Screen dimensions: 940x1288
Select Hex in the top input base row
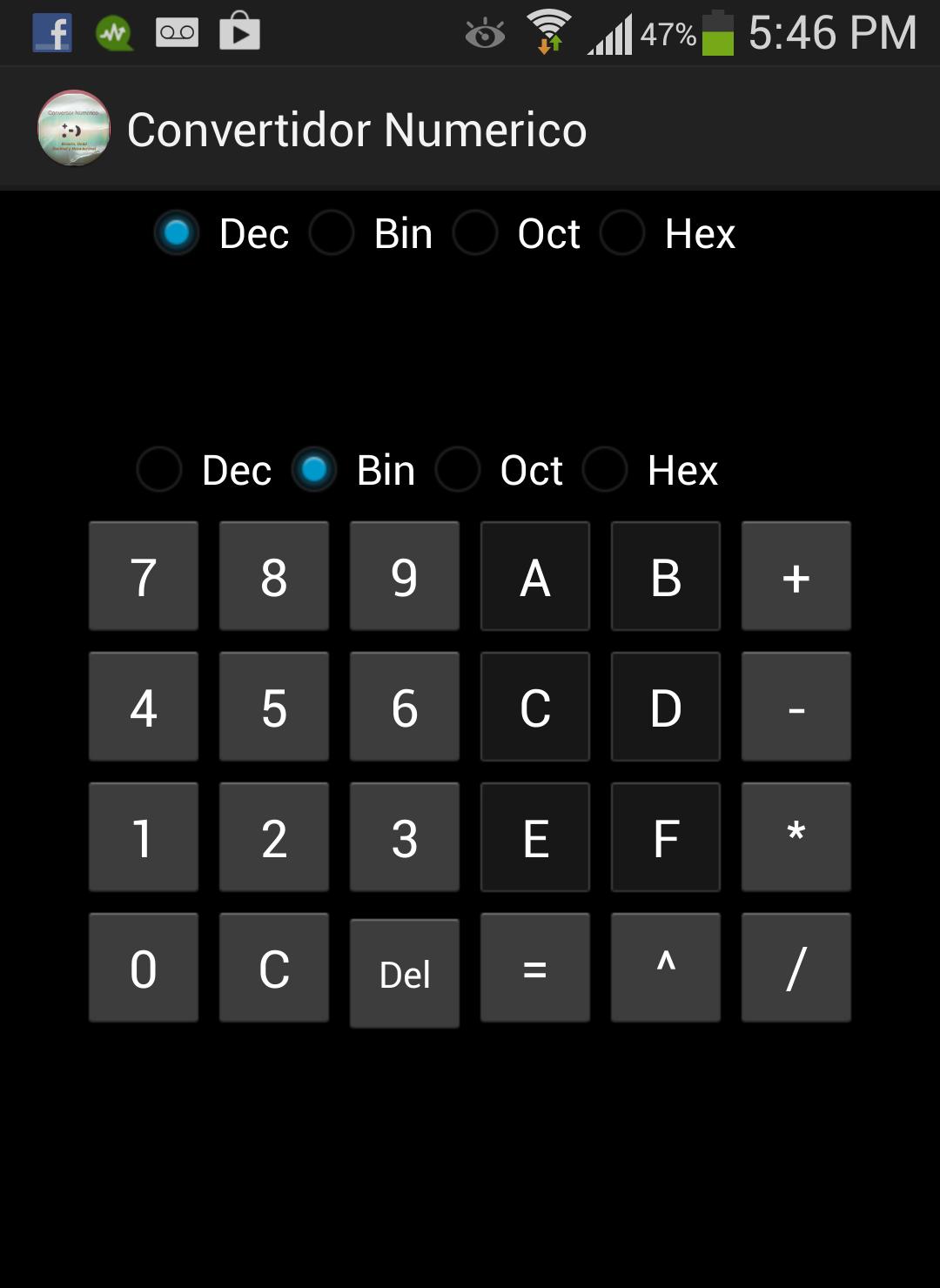(622, 233)
